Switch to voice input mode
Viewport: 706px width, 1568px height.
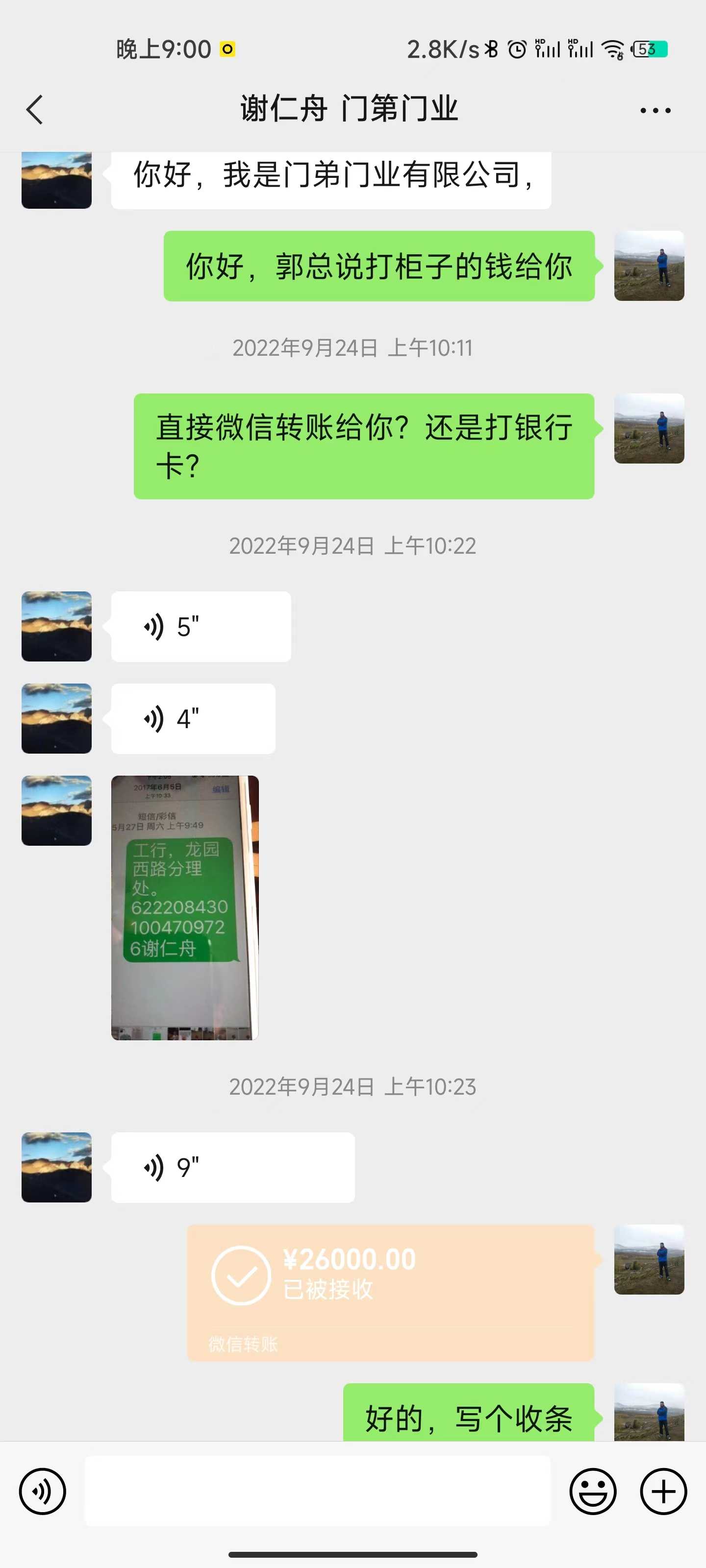[x=43, y=1491]
